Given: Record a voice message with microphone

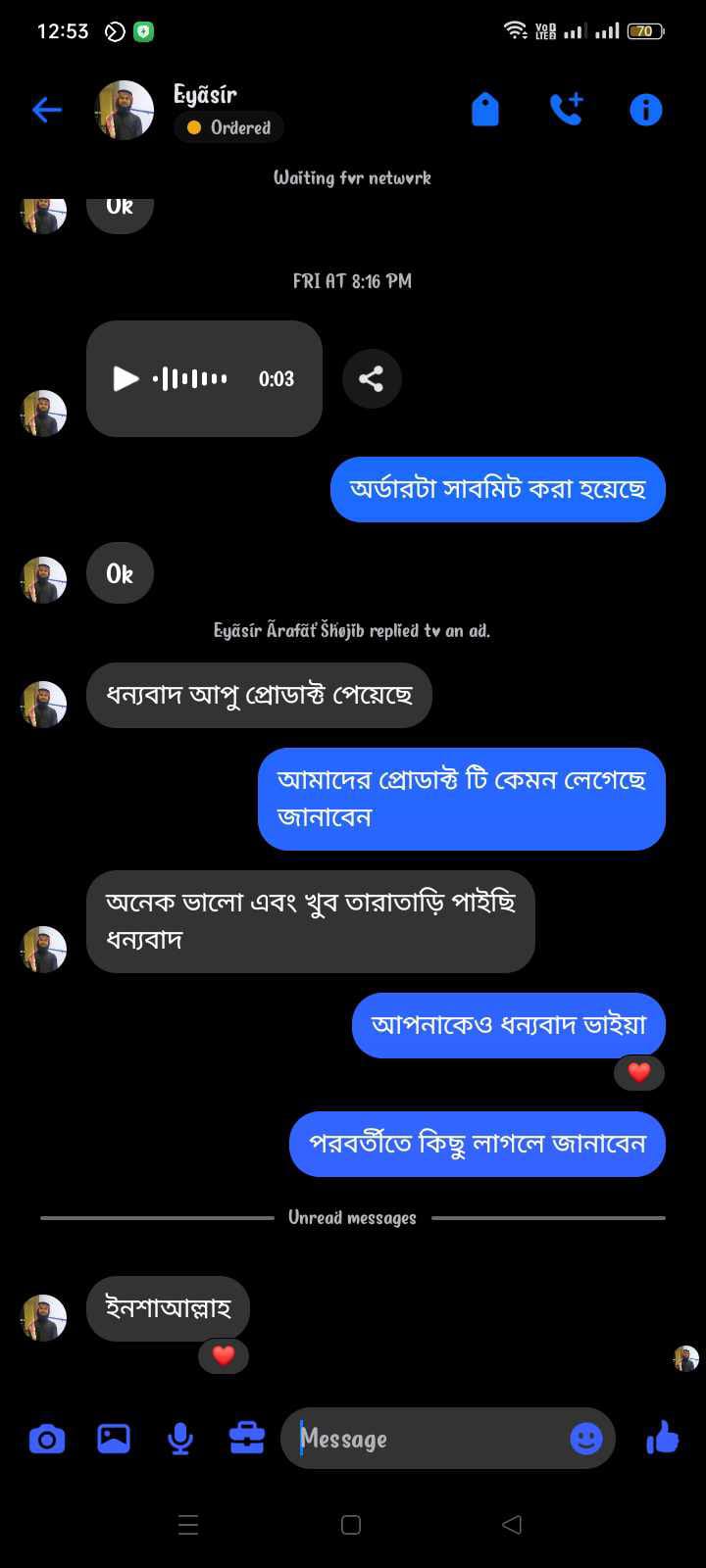Looking at the screenshot, I should coord(180,1439).
